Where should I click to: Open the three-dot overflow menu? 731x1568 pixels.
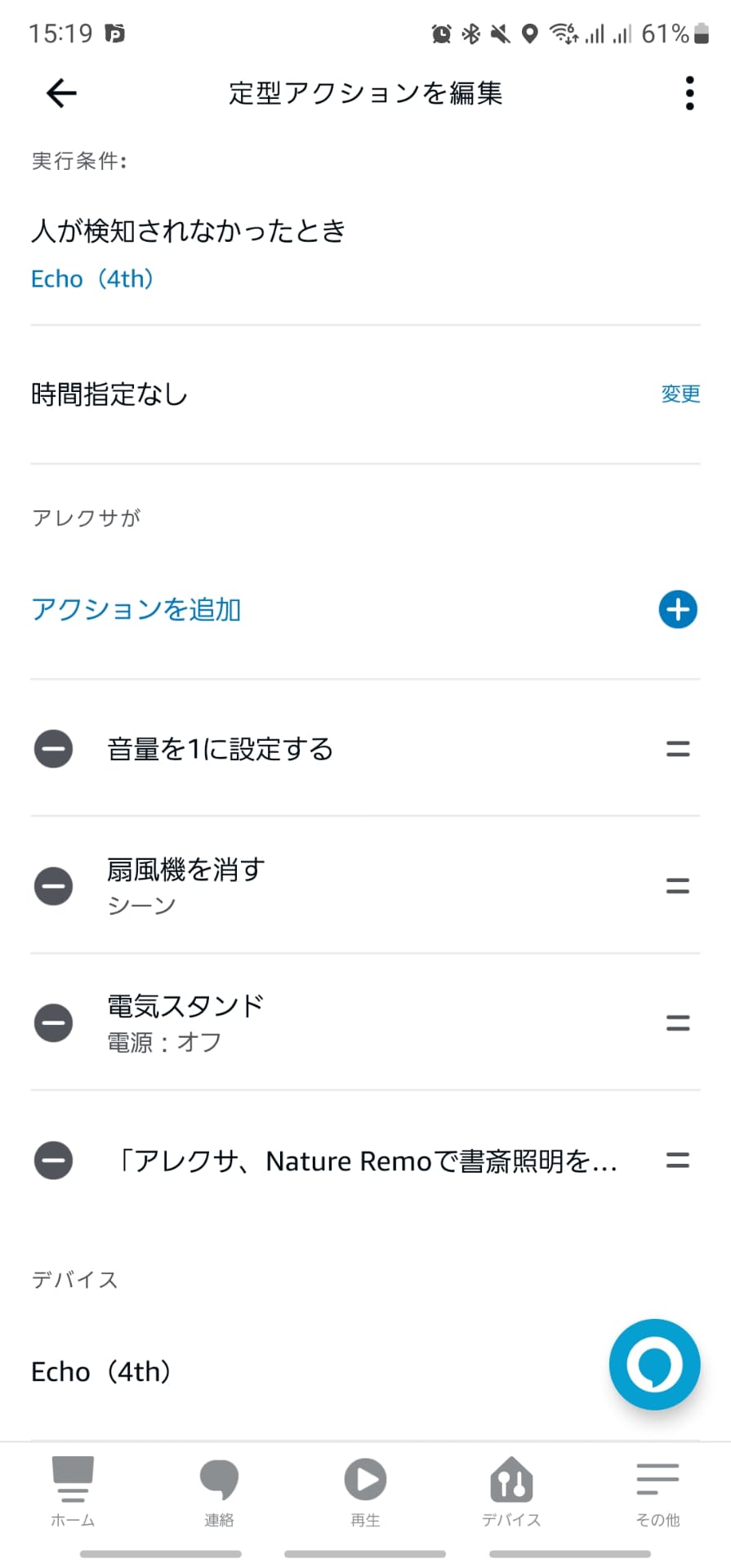click(x=689, y=93)
